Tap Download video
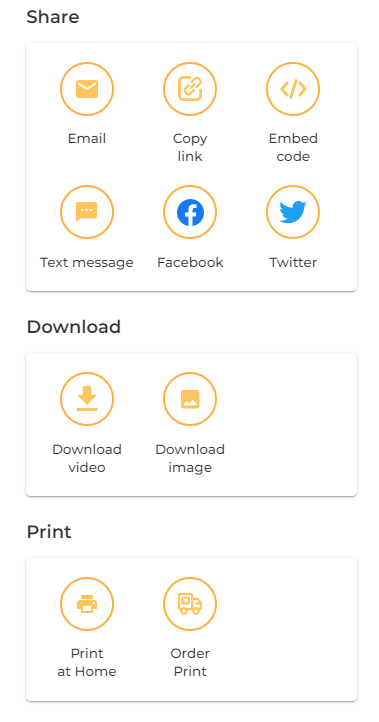The width and height of the screenshot is (379, 722). [87, 399]
